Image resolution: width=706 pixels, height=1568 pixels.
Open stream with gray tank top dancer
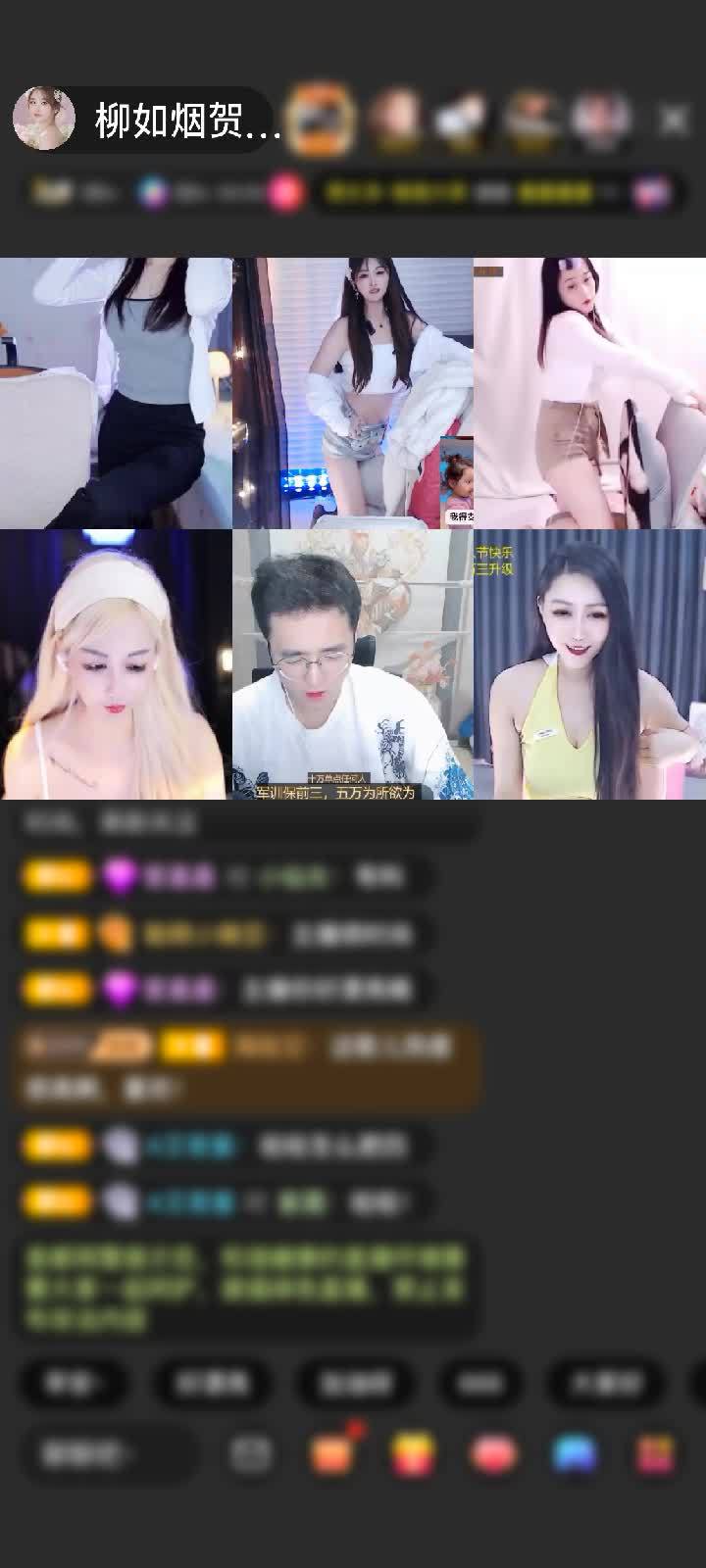coord(116,393)
